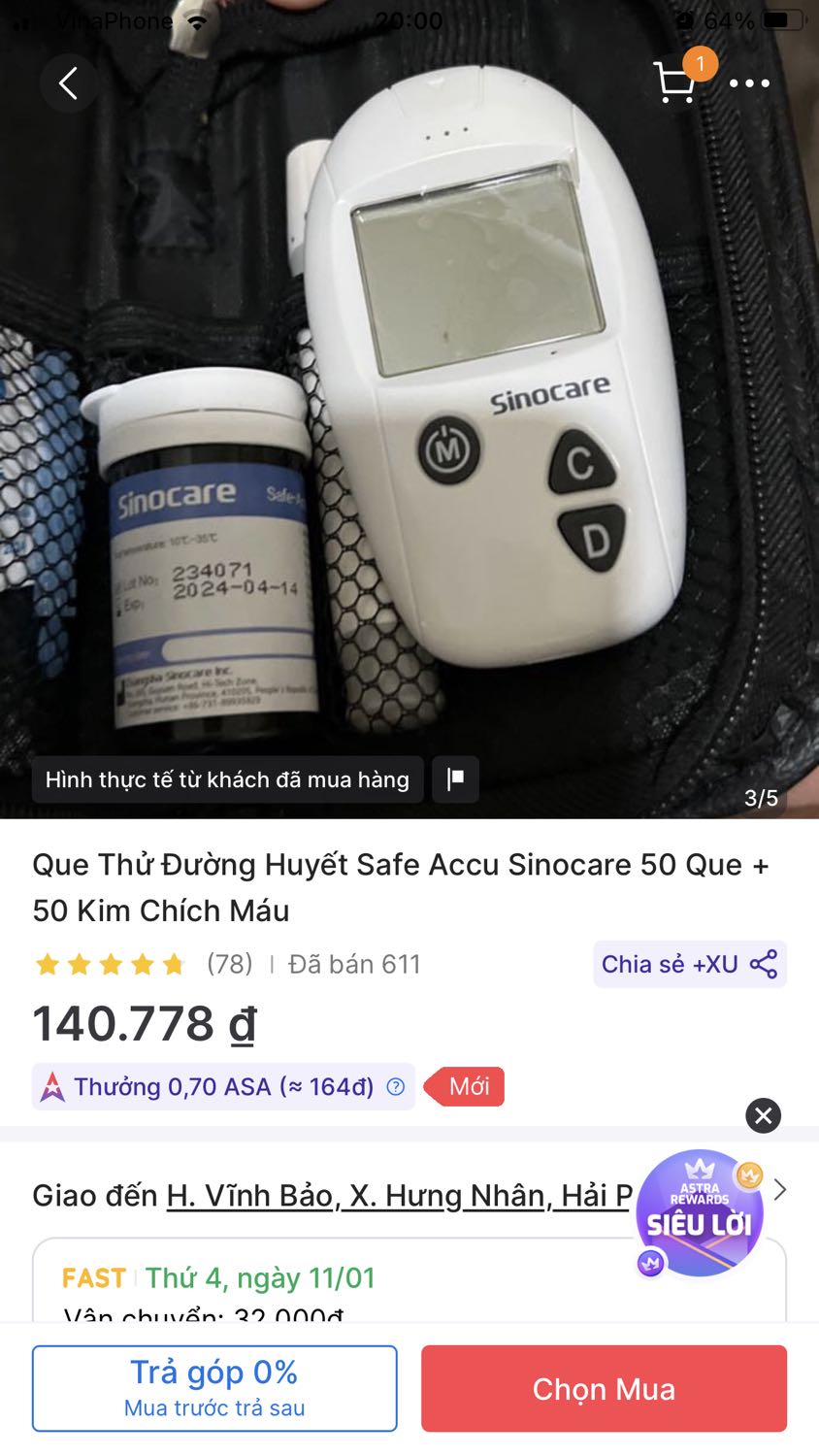This screenshot has width=819, height=1456.
Task: Open the shopping cart with 1 item
Action: coord(675,83)
